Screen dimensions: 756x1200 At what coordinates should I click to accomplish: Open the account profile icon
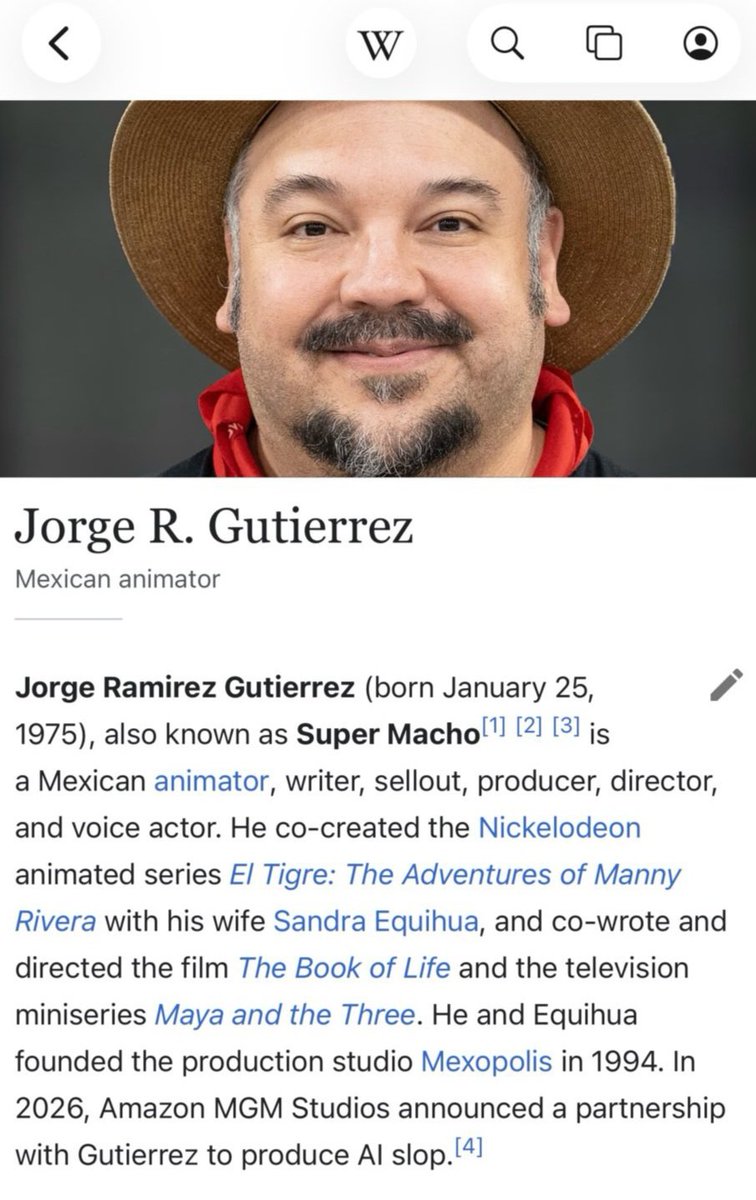[701, 43]
